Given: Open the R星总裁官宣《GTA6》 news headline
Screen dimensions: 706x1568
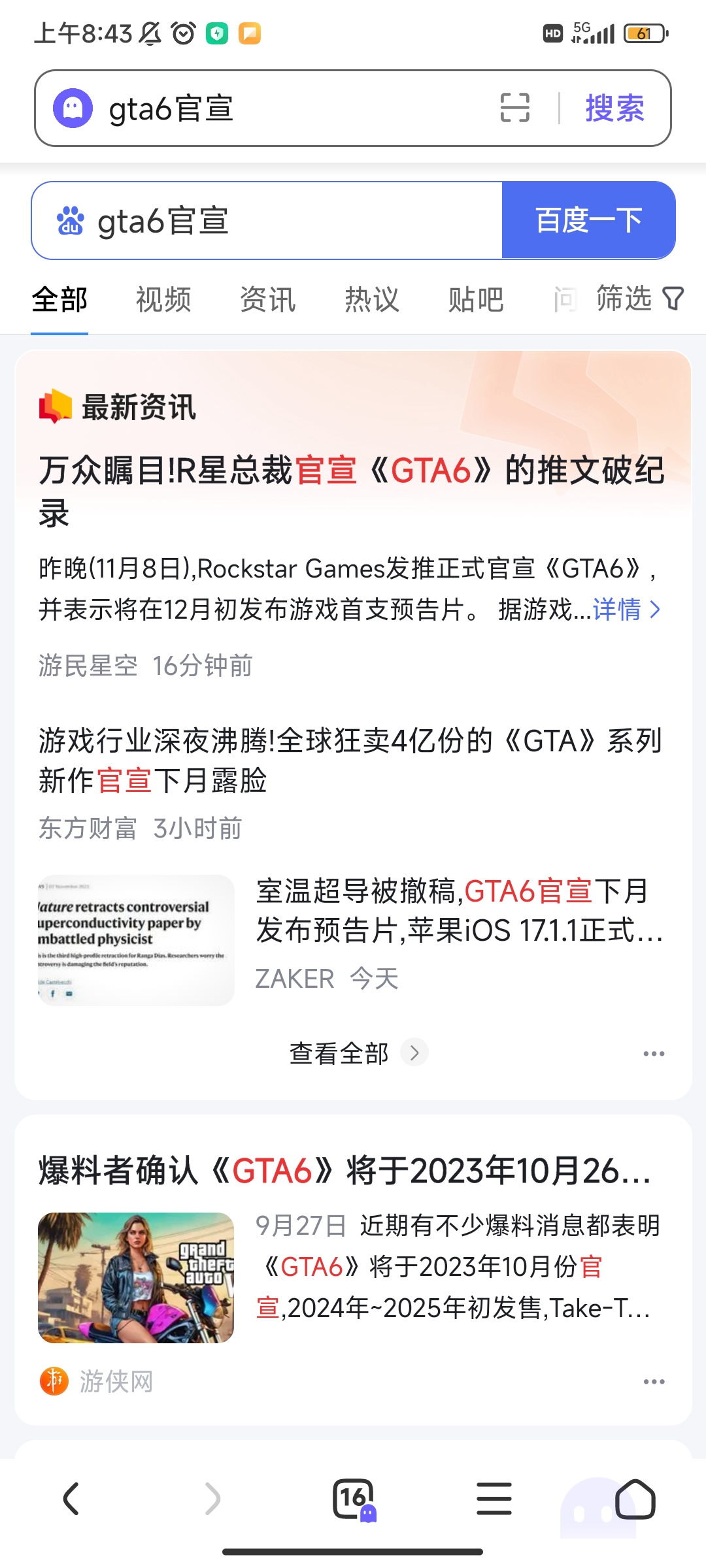Looking at the screenshot, I should click(352, 491).
